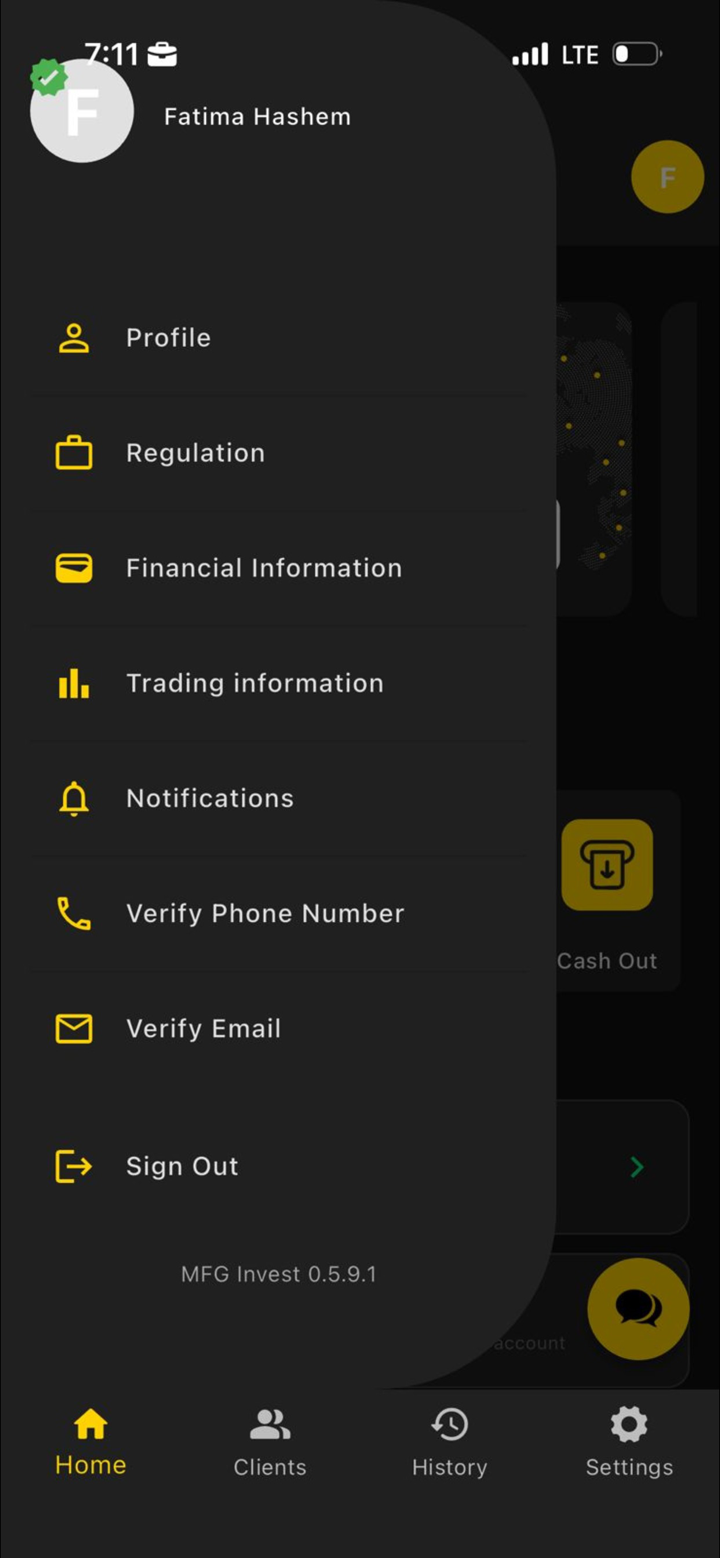Screen dimensions: 720x1558
Task: Switch to the History tab
Action: click(449, 1443)
